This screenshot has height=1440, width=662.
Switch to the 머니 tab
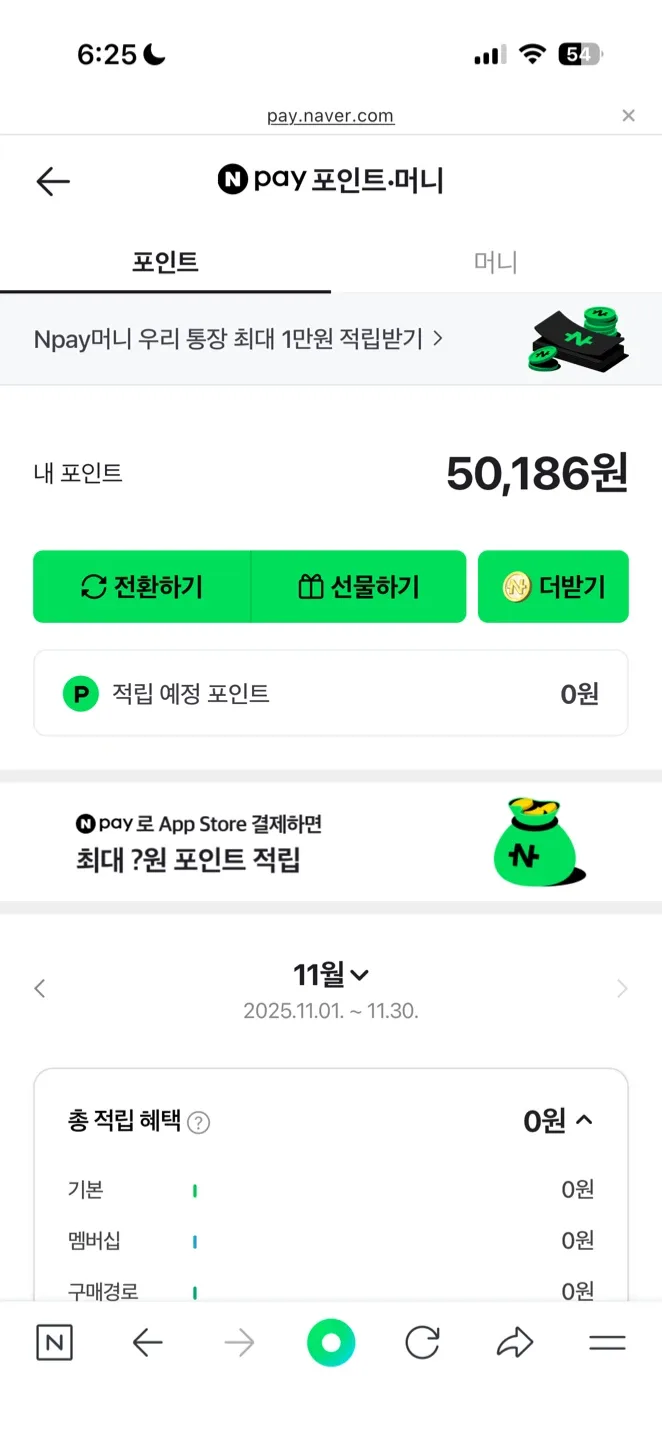click(x=495, y=263)
